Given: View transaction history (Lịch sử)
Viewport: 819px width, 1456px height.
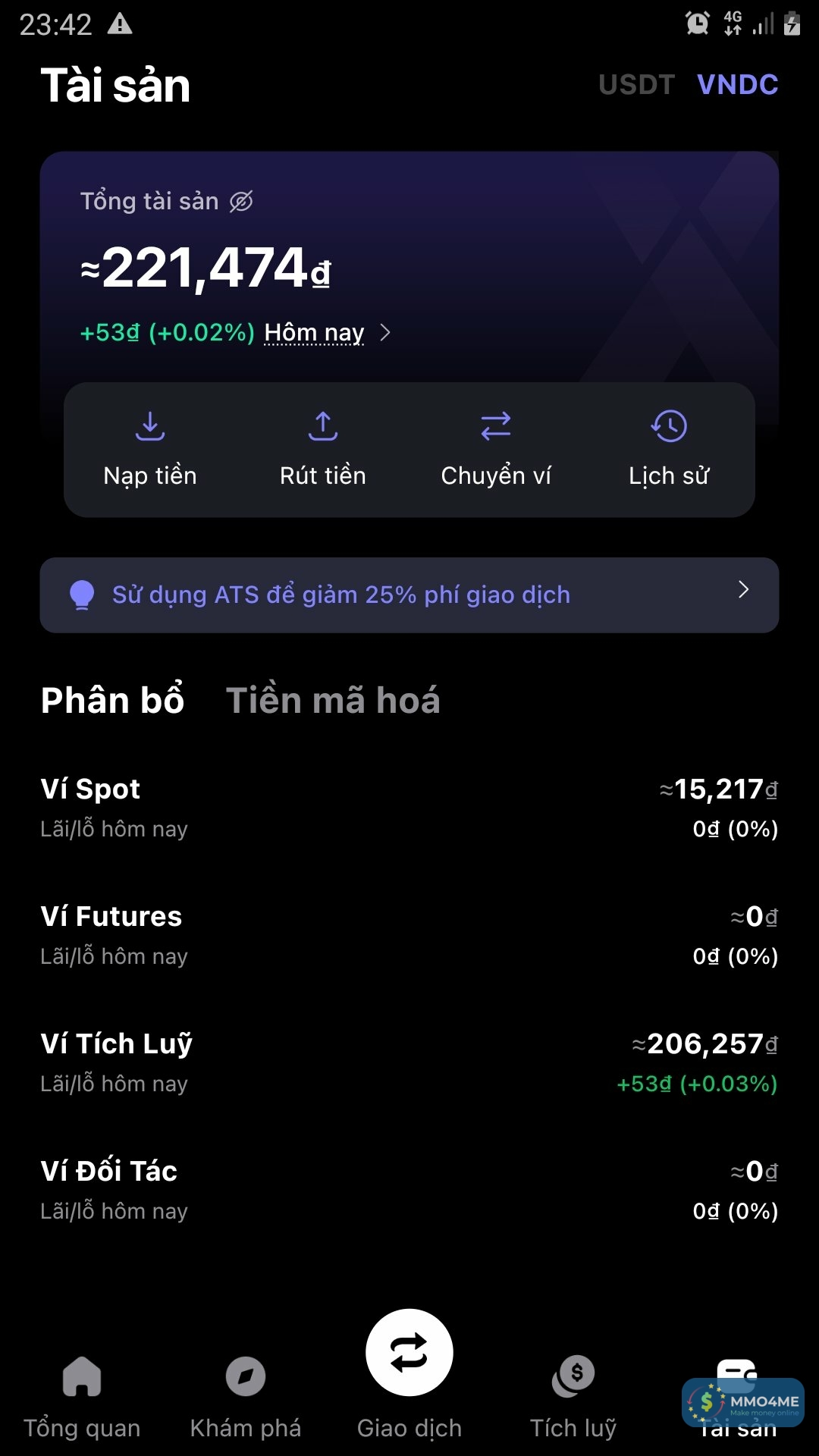Looking at the screenshot, I should coord(669,449).
